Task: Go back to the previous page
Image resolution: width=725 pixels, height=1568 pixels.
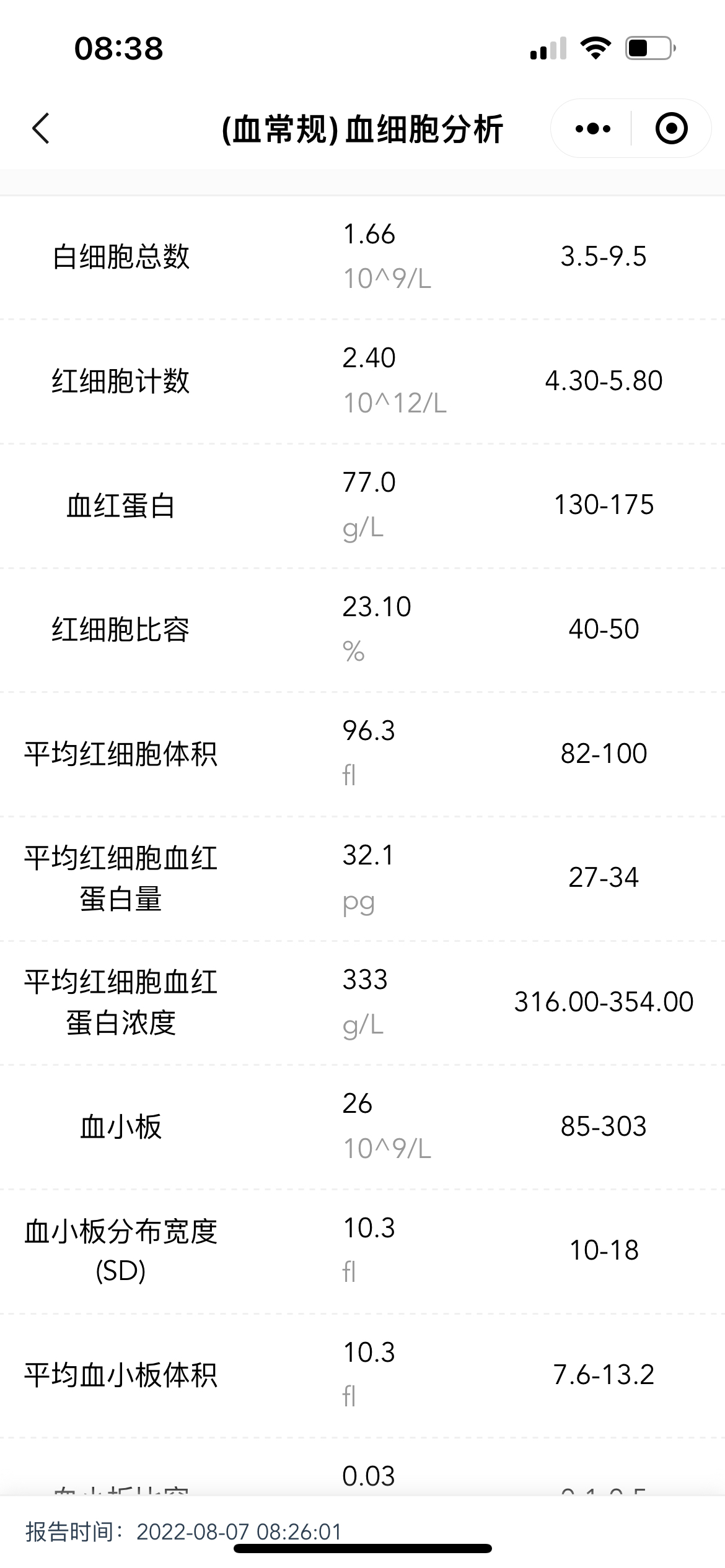Action: pyautogui.click(x=41, y=129)
